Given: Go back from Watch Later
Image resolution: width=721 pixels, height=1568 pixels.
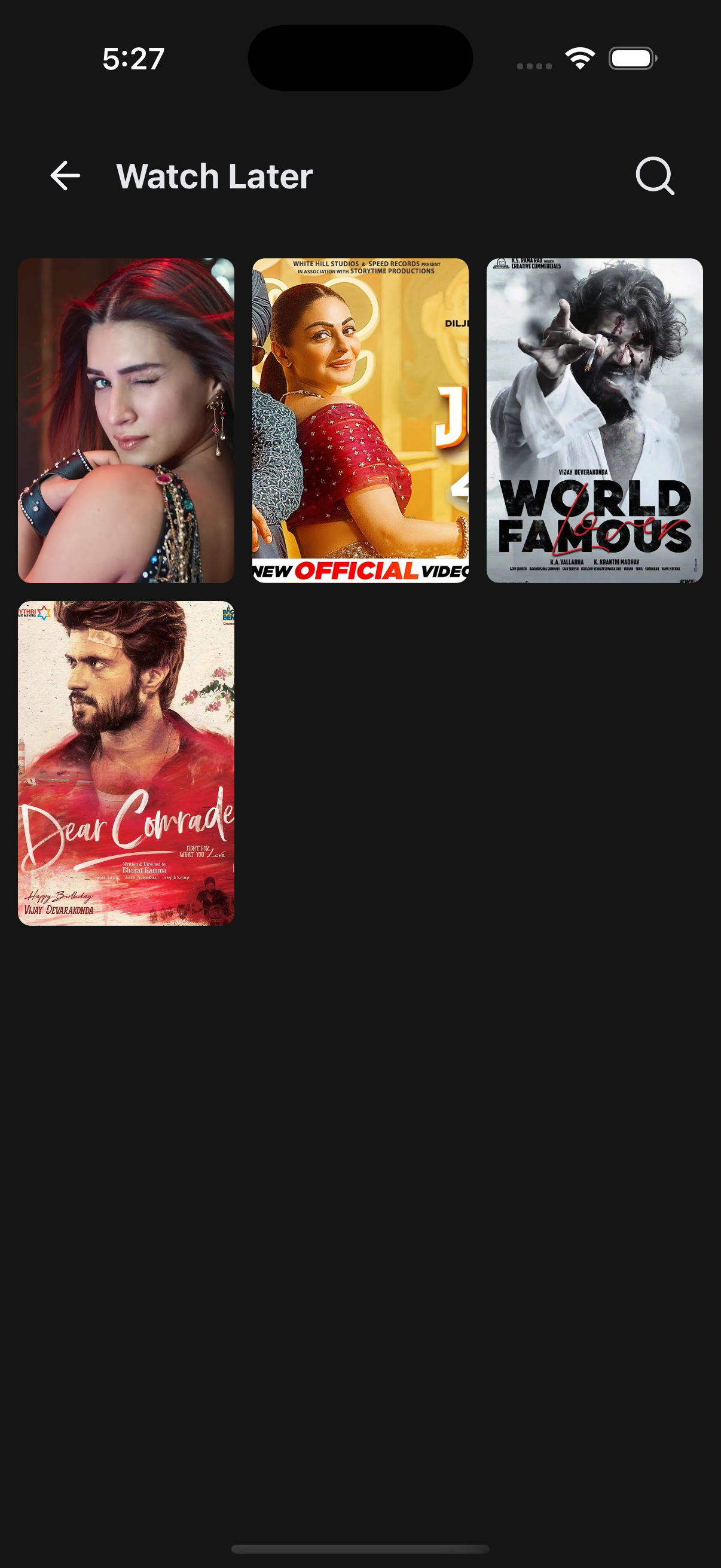Looking at the screenshot, I should coord(65,176).
